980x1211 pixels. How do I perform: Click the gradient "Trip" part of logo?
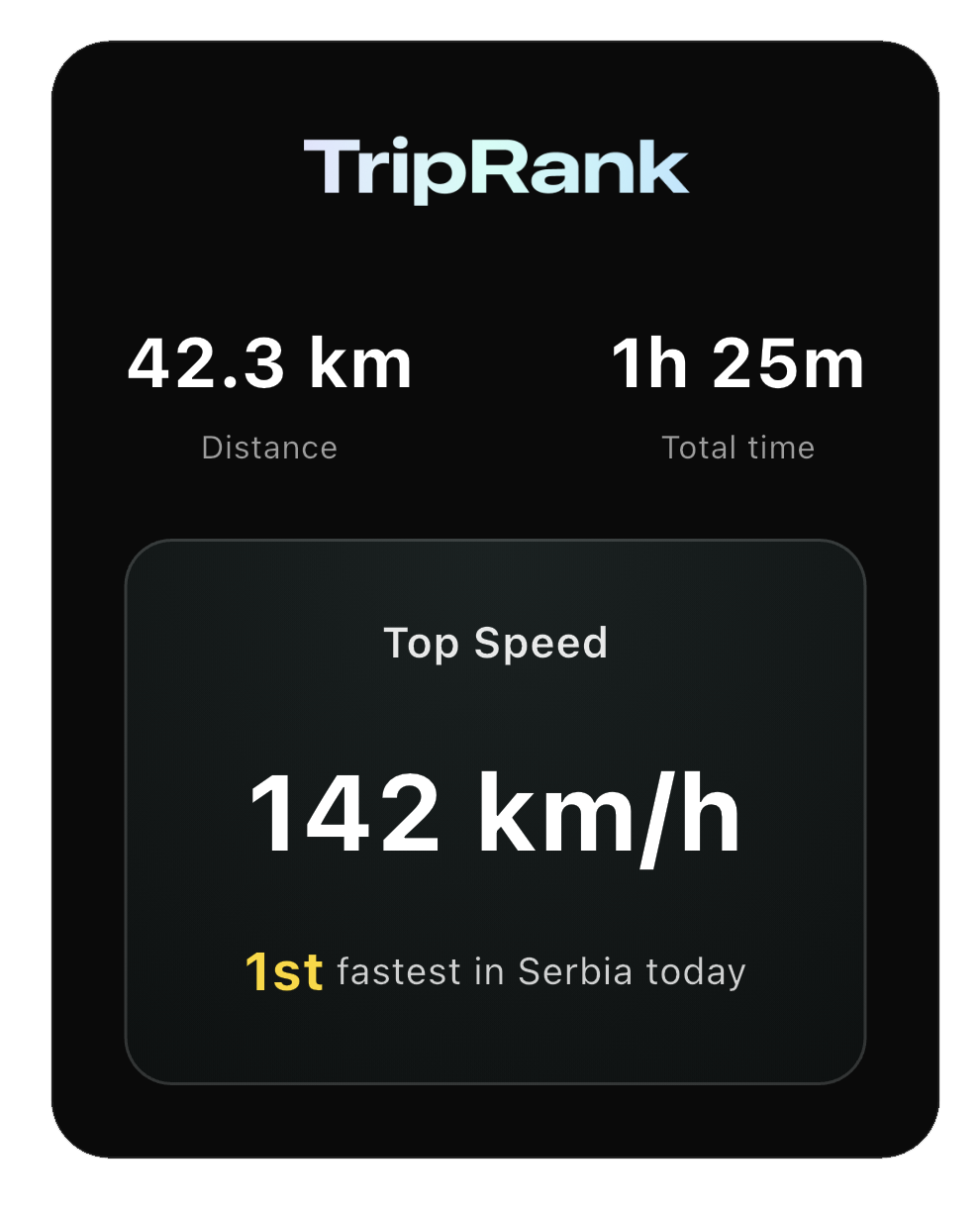382,166
